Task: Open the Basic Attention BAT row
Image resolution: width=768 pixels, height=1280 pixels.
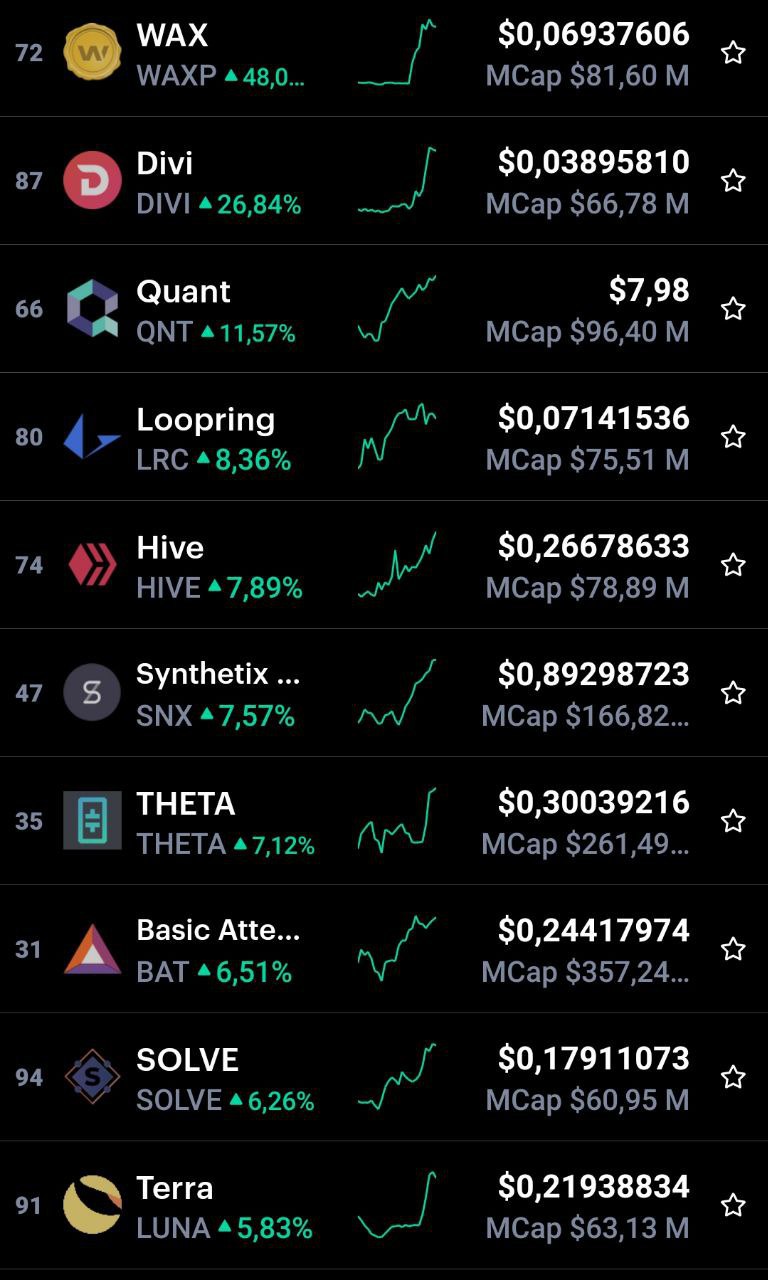Action: pyautogui.click(x=384, y=949)
